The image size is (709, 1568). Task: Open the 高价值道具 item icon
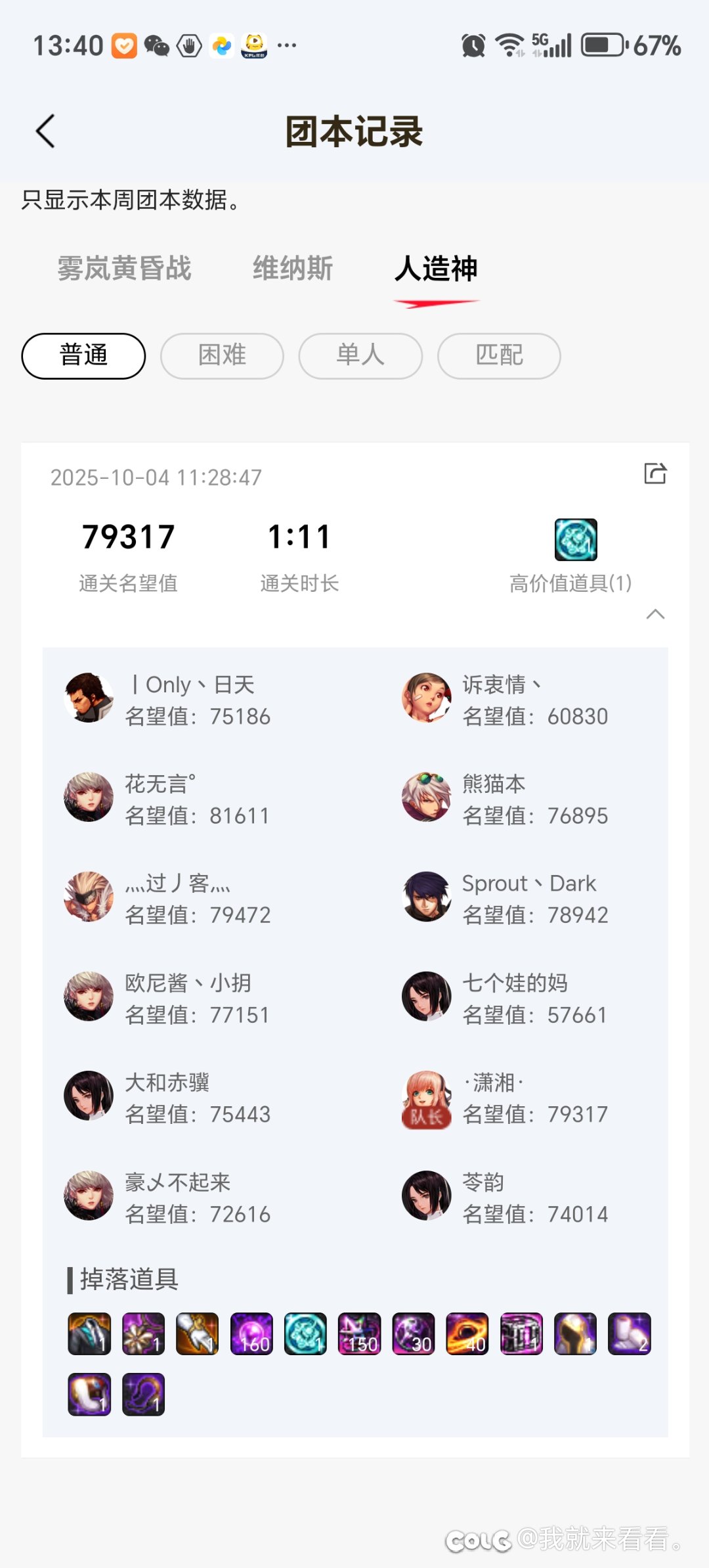[576, 539]
